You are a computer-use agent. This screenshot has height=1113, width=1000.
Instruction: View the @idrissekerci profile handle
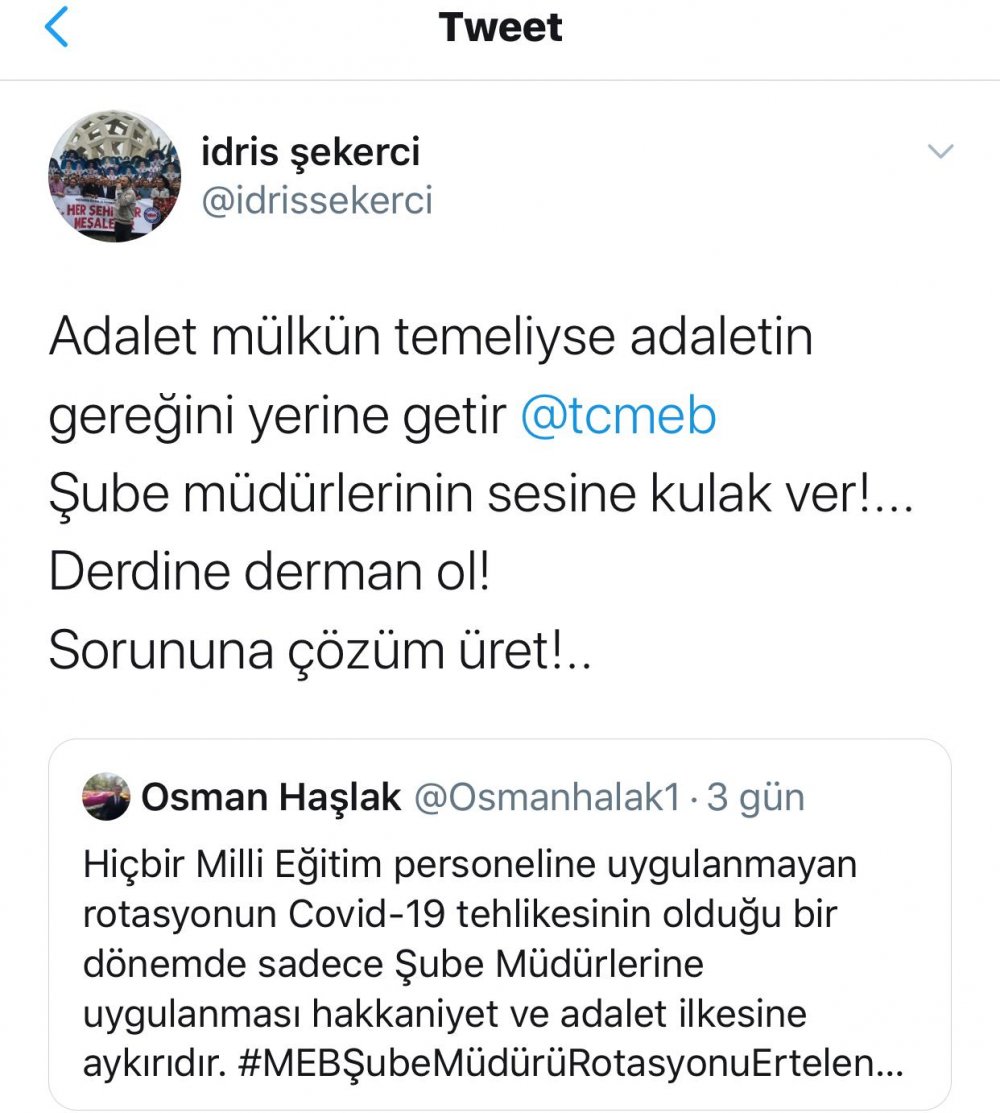click(x=316, y=200)
